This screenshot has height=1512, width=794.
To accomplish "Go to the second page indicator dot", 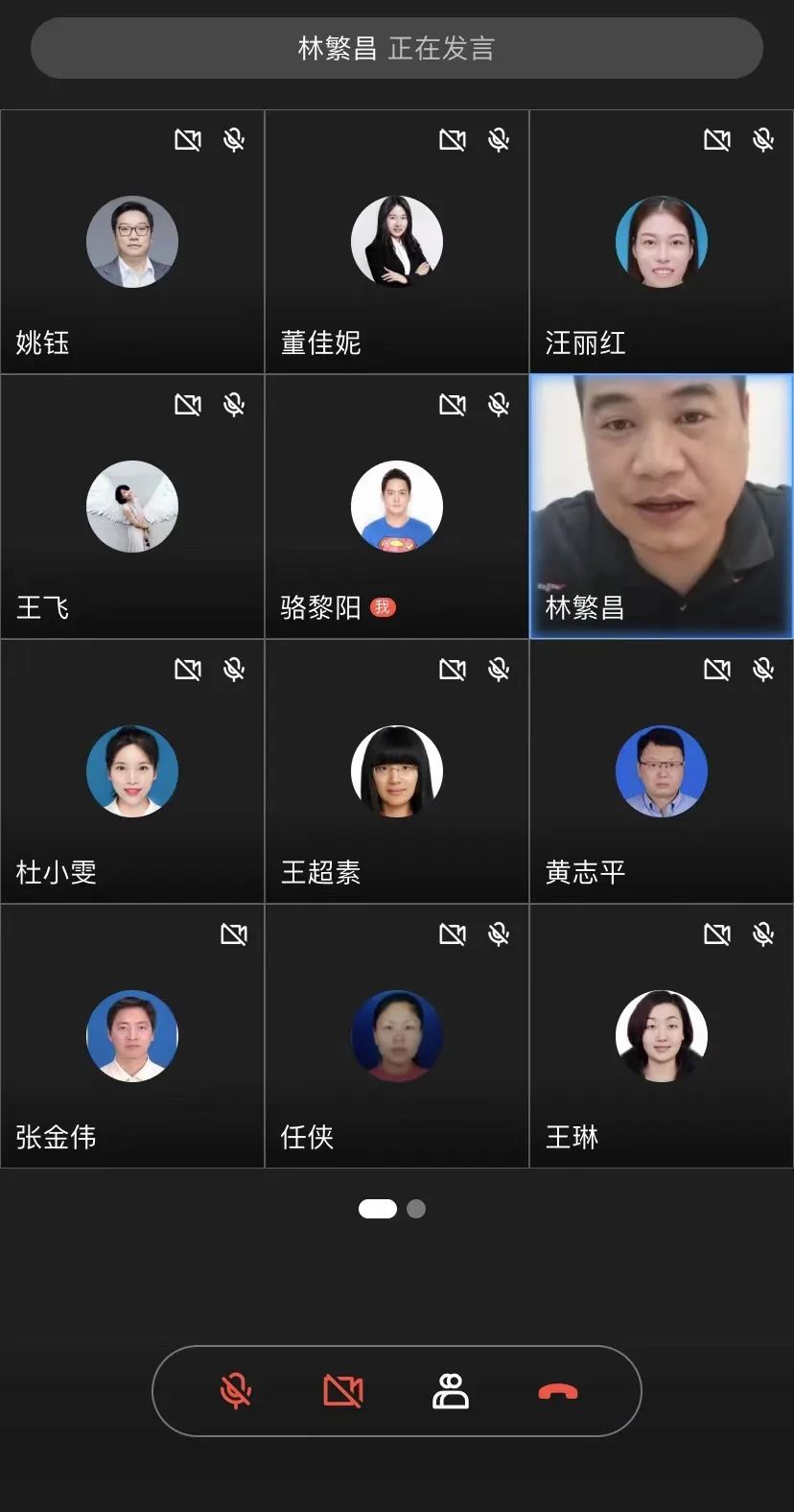I will pos(416,1209).
